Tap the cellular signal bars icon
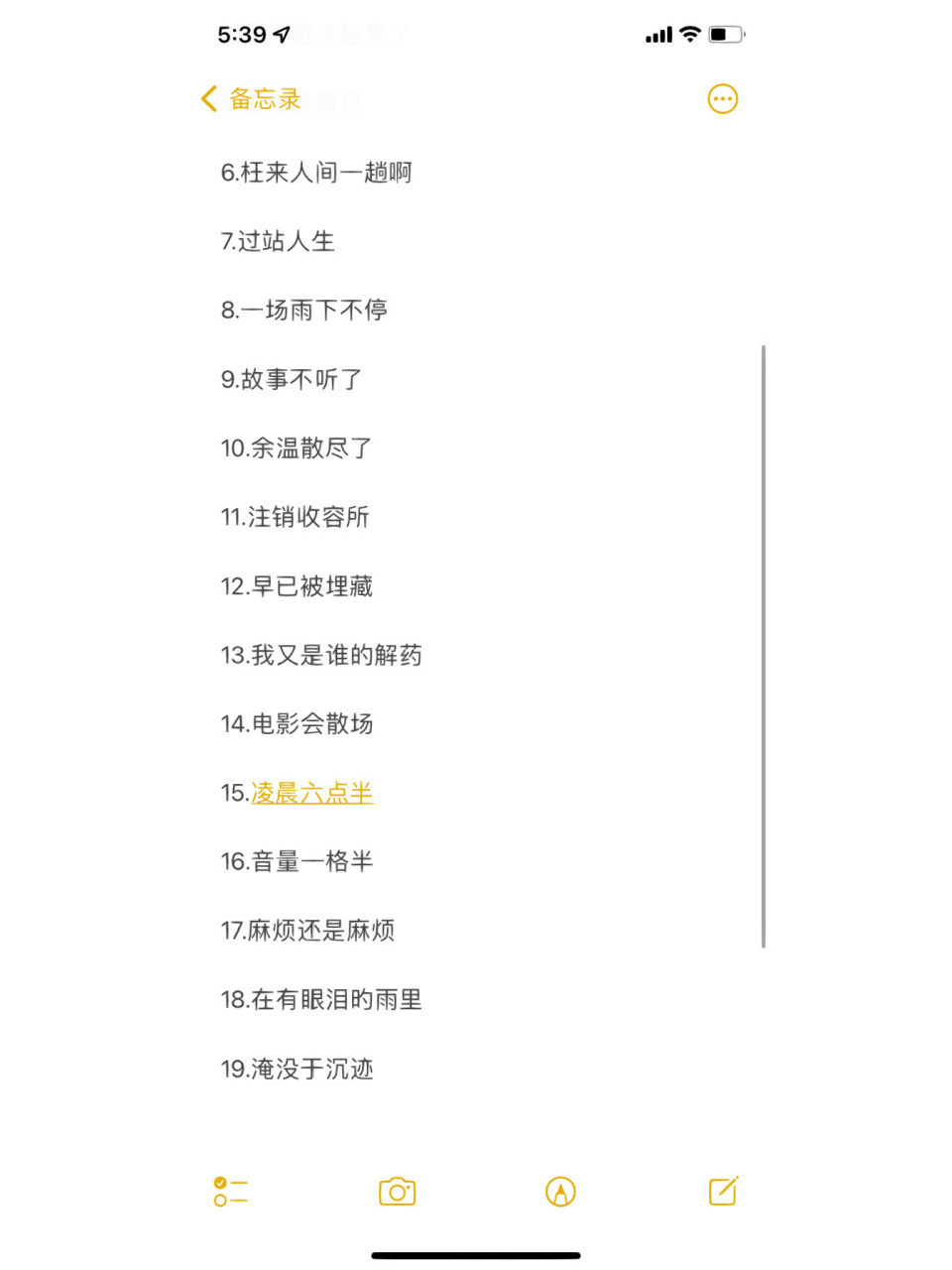Screen dimensions: 952x1270 (657, 35)
